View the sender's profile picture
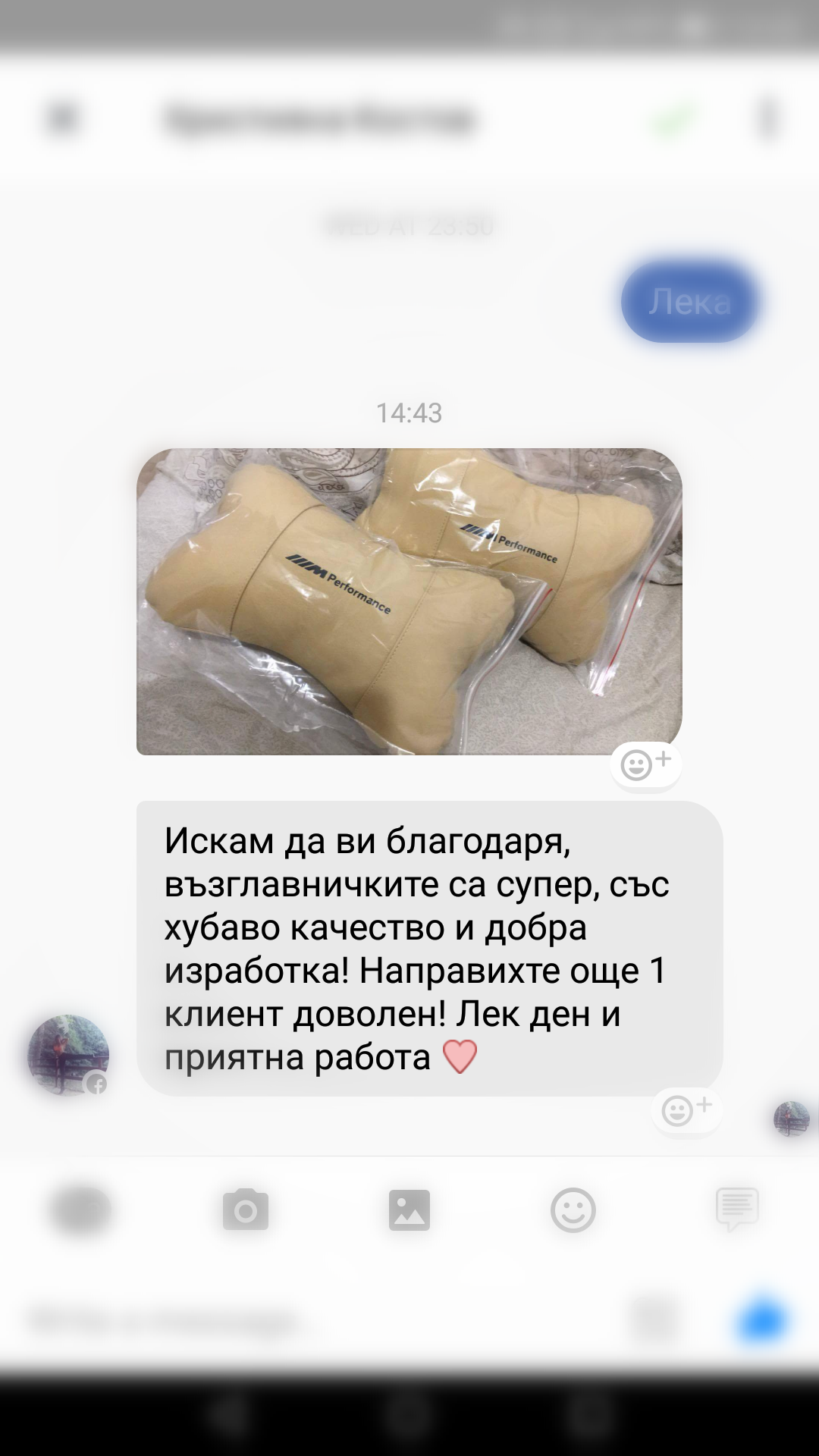 pyautogui.click(x=68, y=1055)
